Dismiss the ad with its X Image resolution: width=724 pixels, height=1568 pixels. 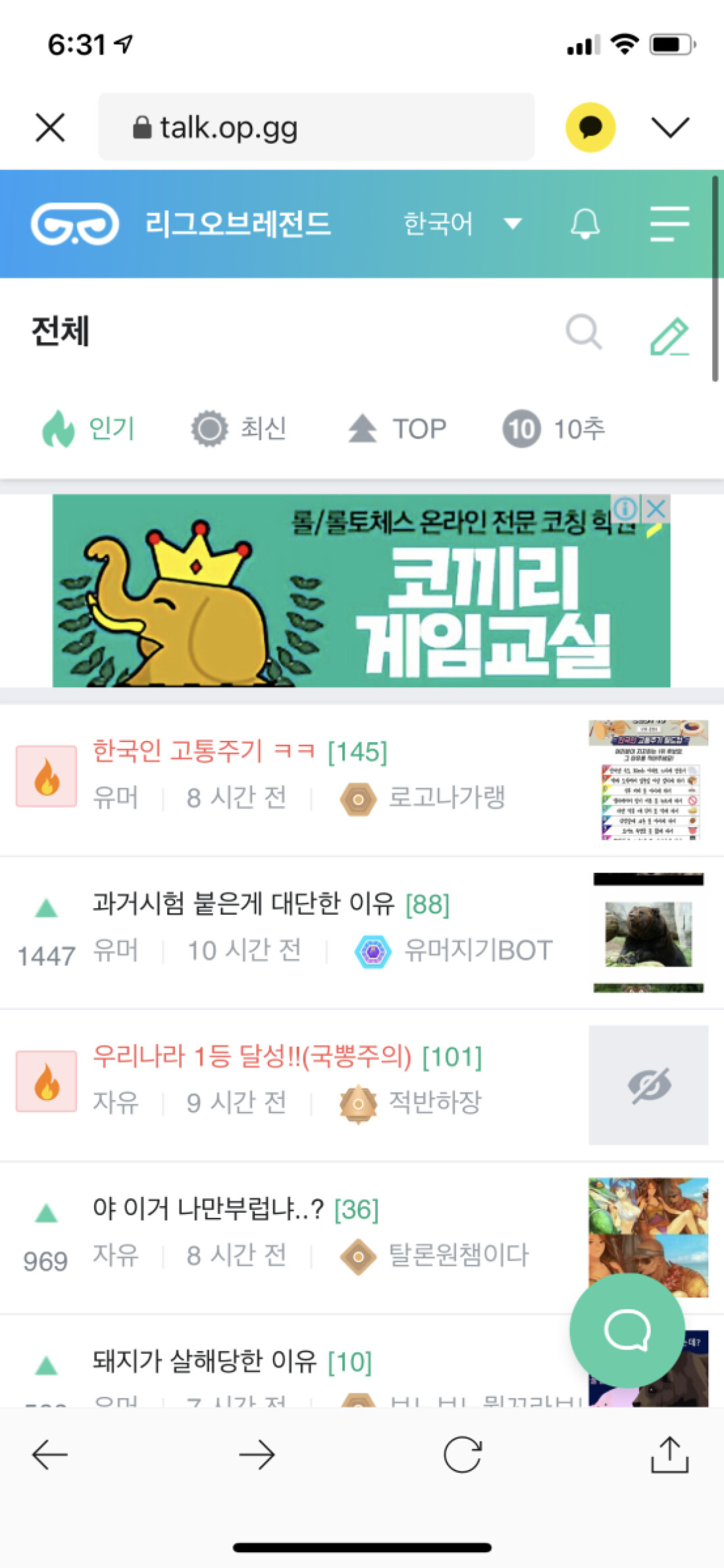pos(656,508)
